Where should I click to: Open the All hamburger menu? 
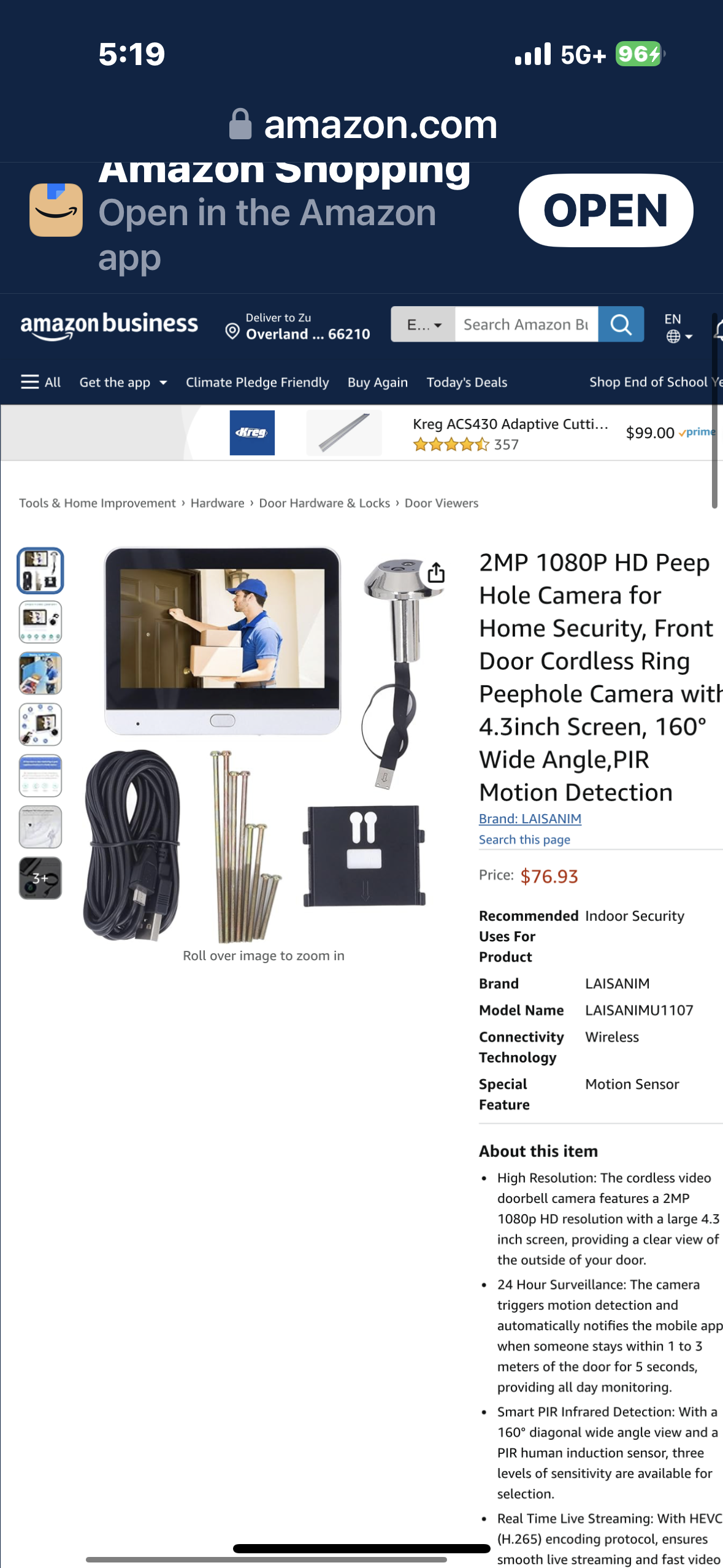[40, 382]
